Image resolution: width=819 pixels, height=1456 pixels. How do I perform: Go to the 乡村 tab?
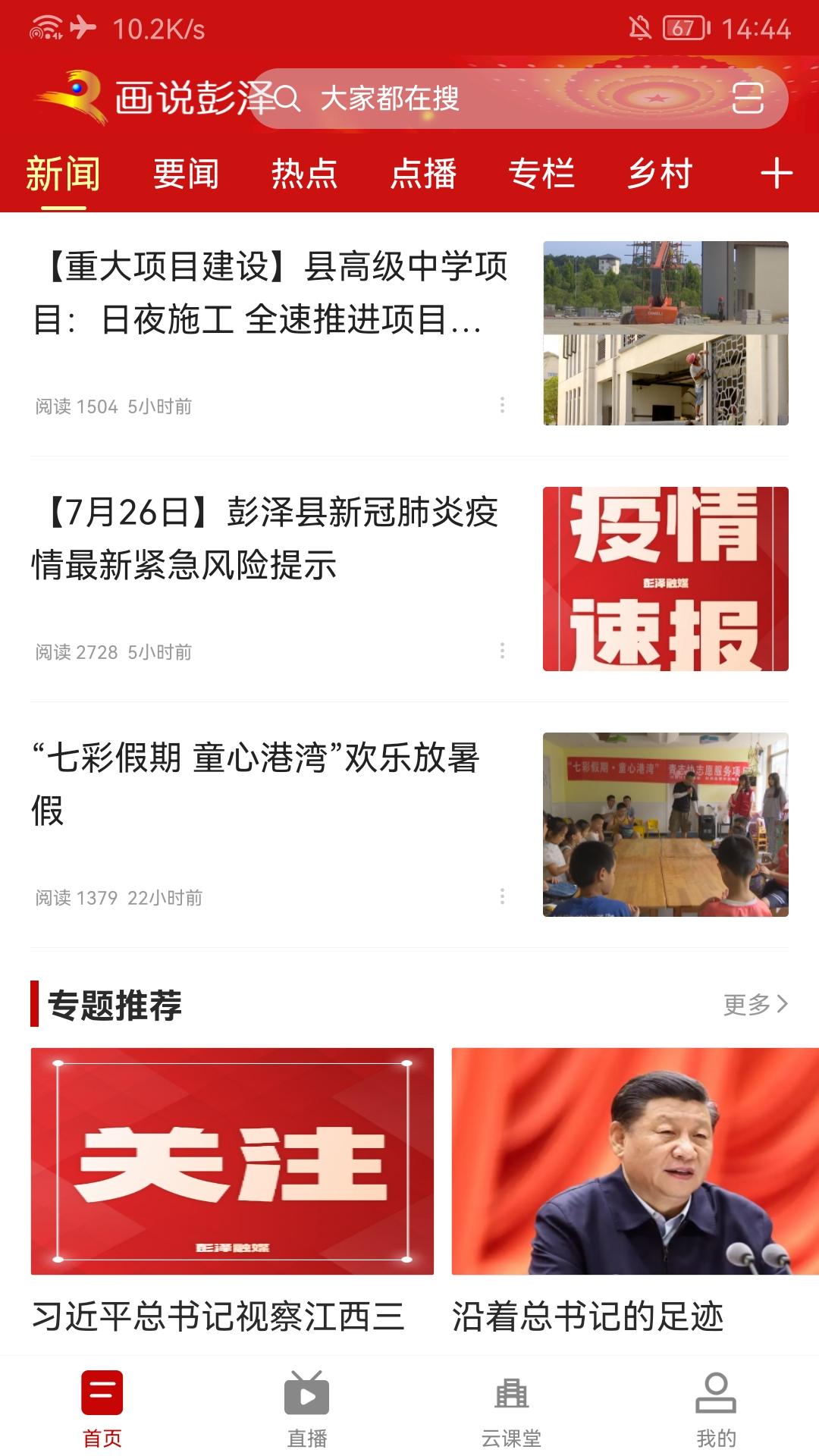[660, 174]
